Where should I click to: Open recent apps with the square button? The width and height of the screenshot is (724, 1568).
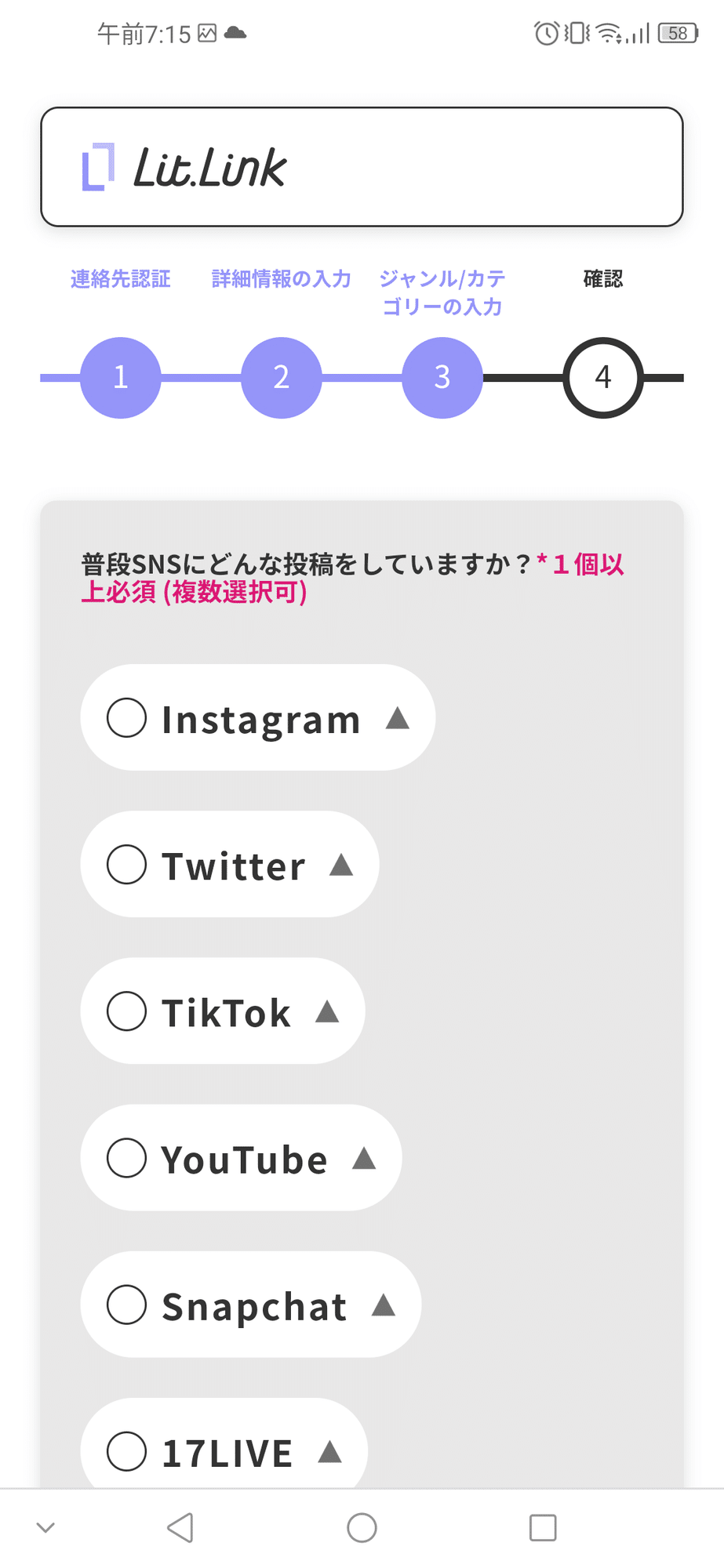point(543,1527)
